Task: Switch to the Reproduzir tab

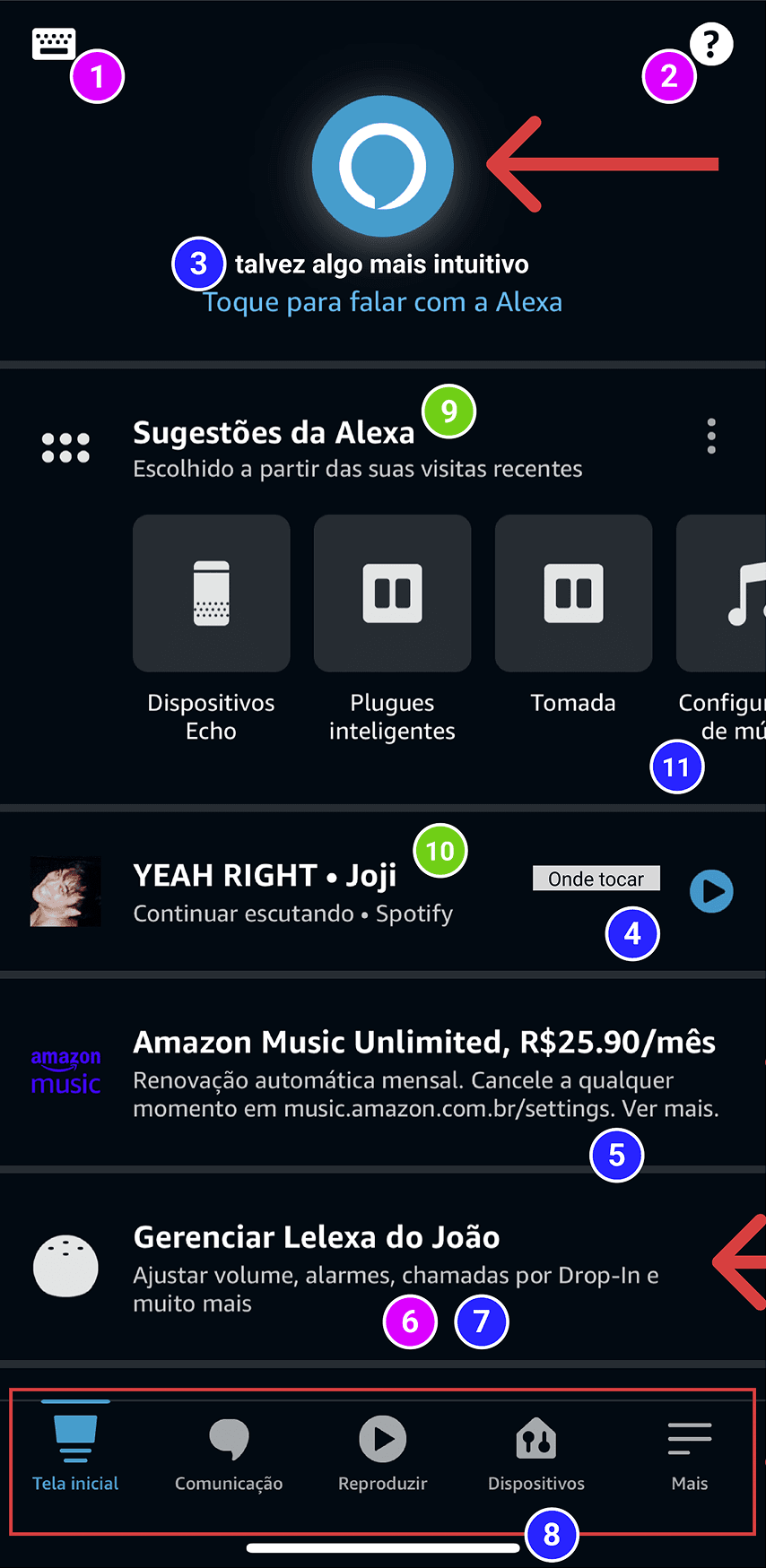Action: click(383, 1451)
